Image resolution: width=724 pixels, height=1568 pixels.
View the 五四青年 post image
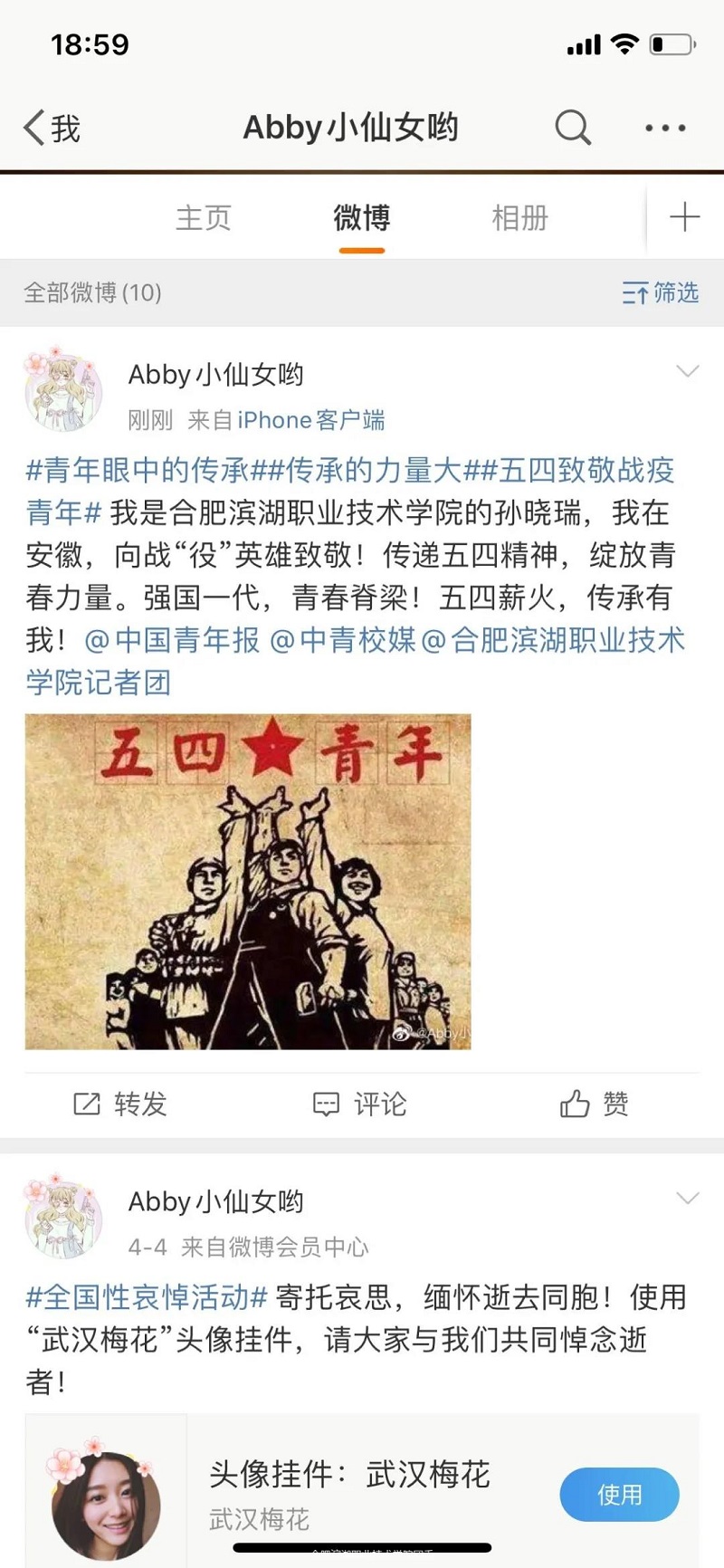click(x=248, y=881)
